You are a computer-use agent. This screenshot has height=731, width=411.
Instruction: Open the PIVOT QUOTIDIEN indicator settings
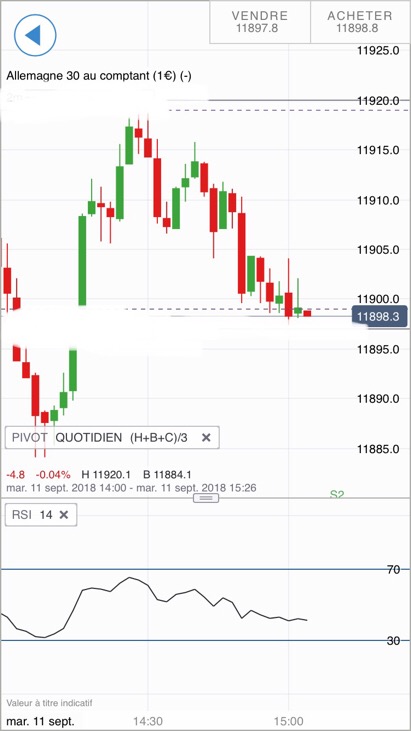[x=100, y=437]
